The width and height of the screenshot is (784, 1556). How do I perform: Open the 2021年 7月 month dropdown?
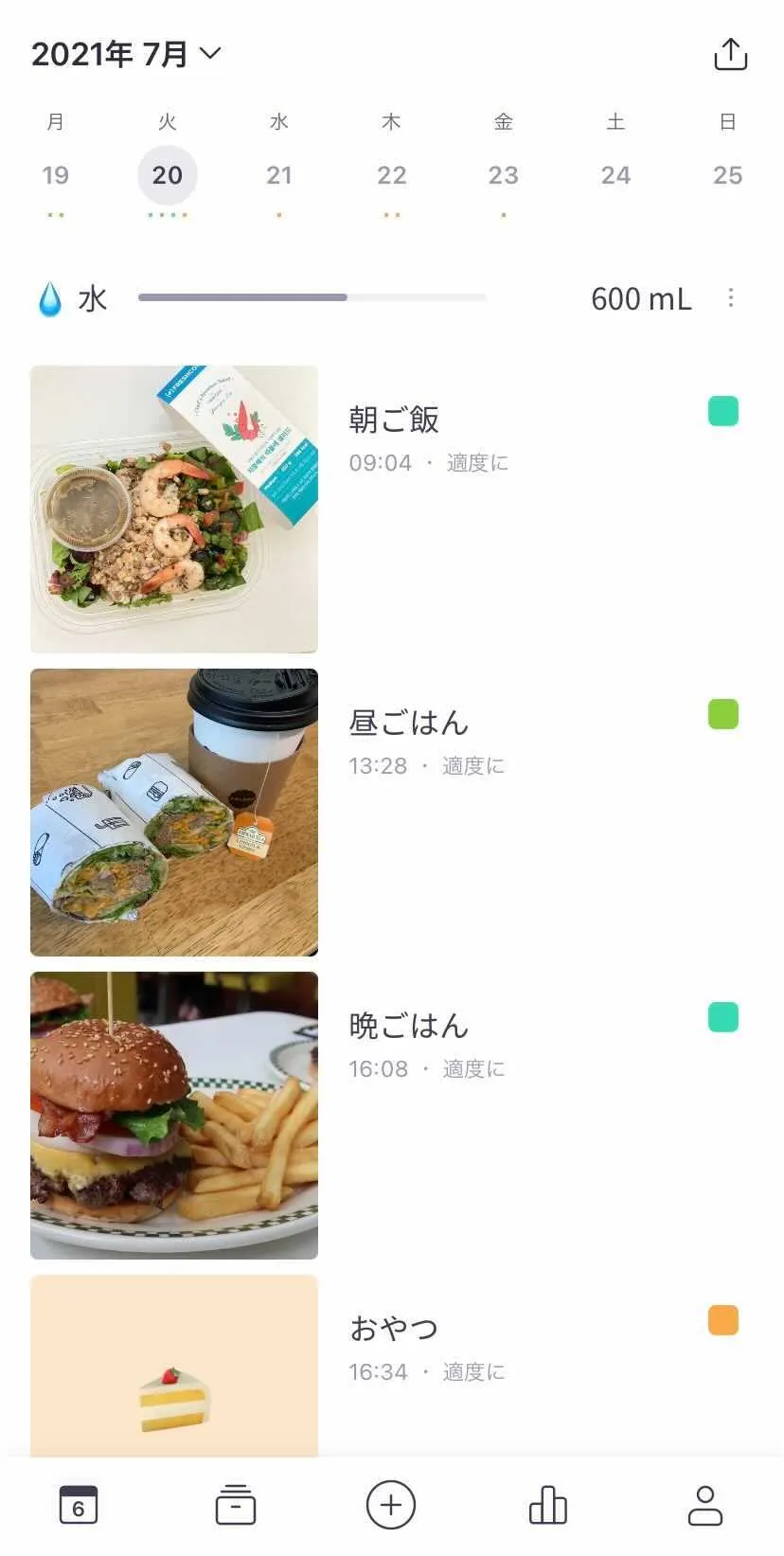(x=126, y=54)
